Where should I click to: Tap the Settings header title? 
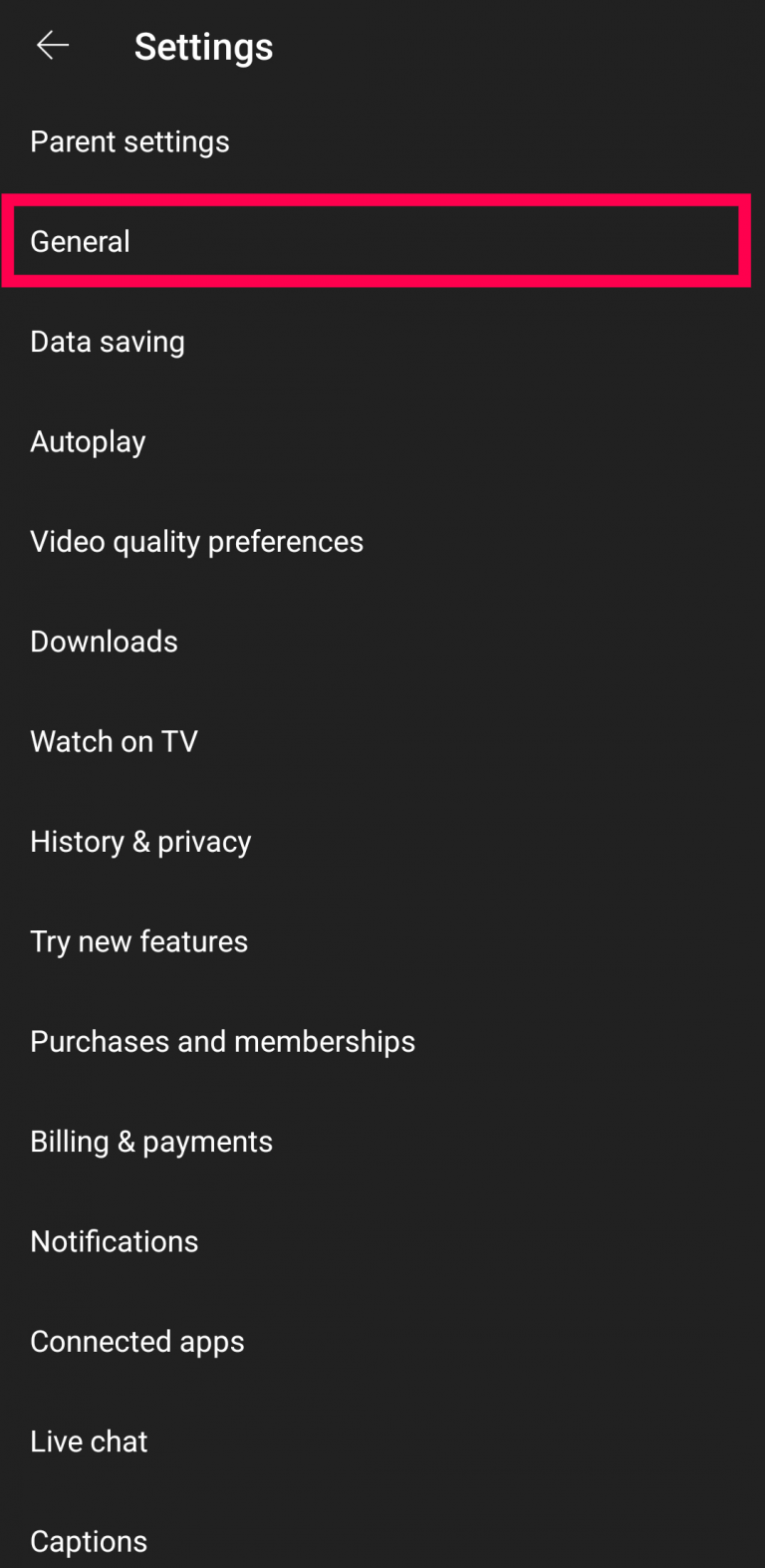pos(203,46)
